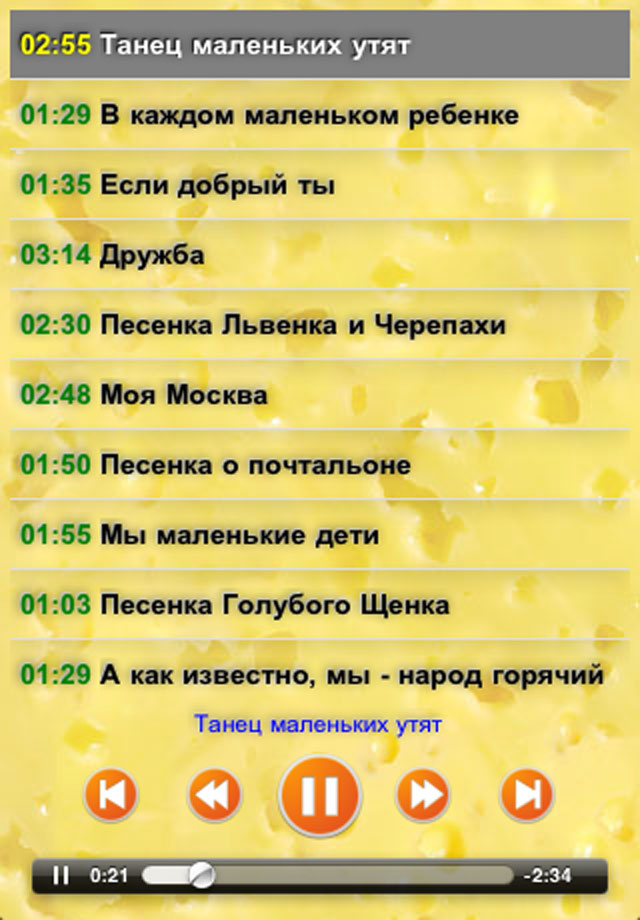640x920 pixels.
Task: Choose the track Дружба
Action: (x=320, y=255)
